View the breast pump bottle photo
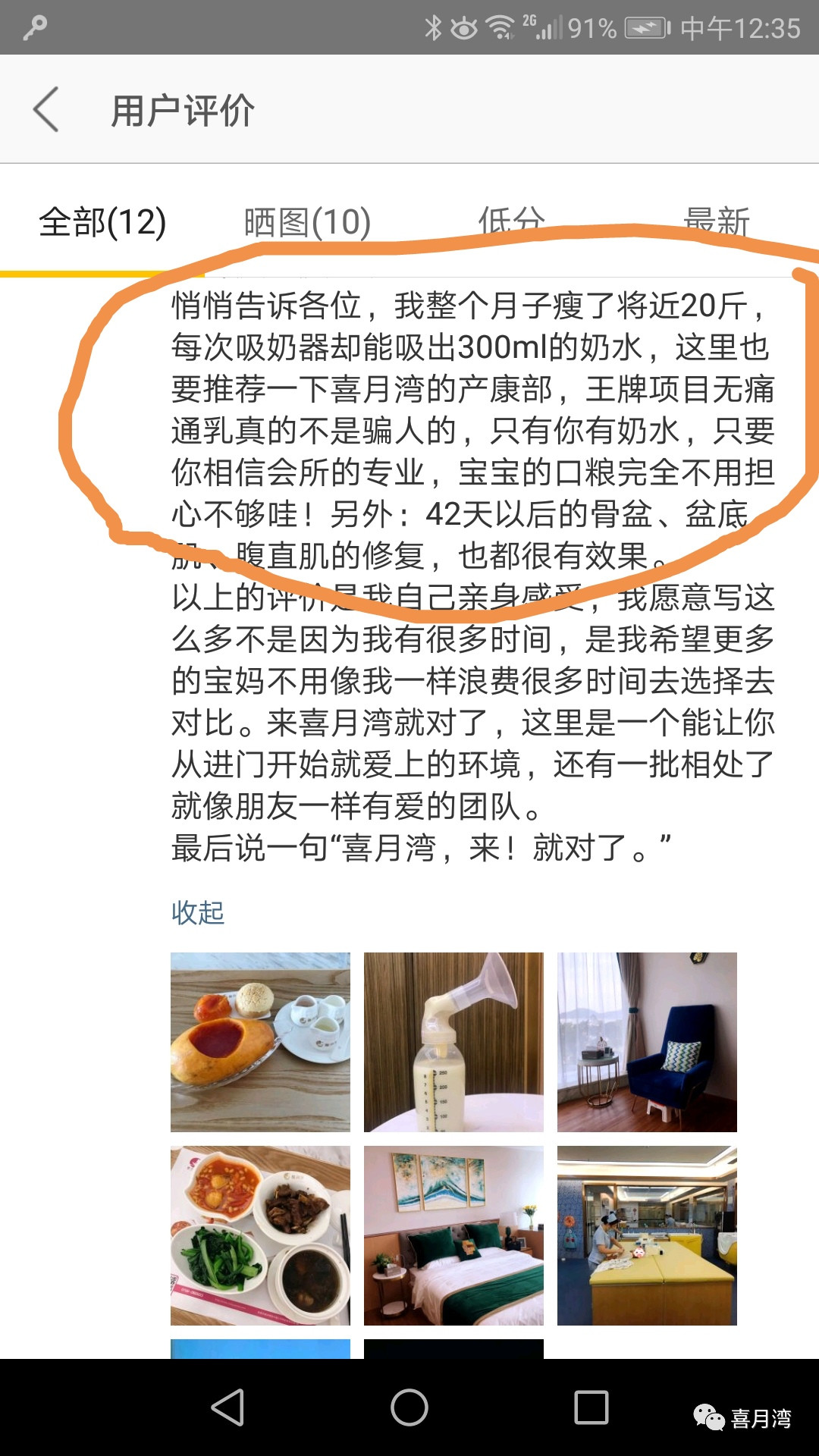This screenshot has width=819, height=1456. 453,1042
